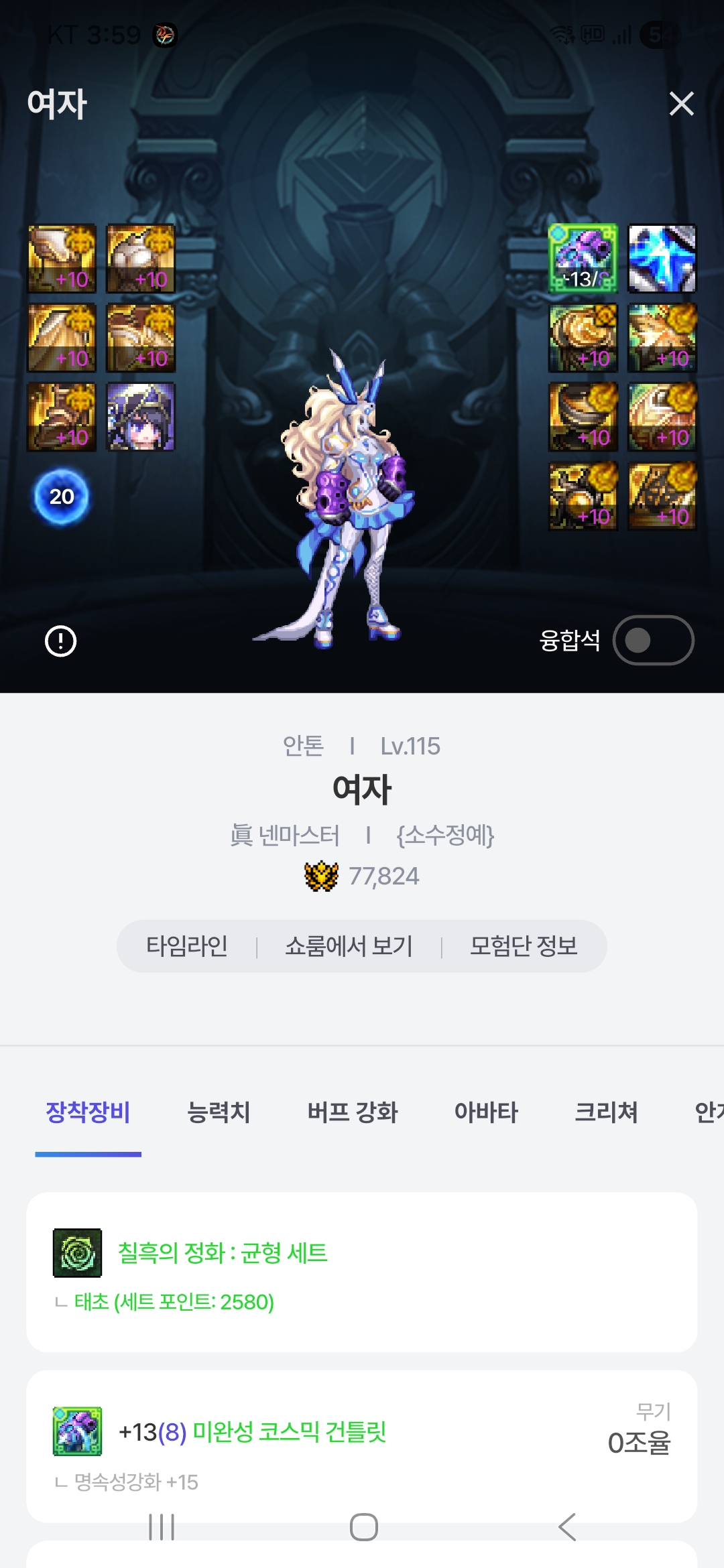Image resolution: width=724 pixels, height=1568 pixels.
Task: Tap the blue crystal equipment slot
Action: (x=662, y=259)
